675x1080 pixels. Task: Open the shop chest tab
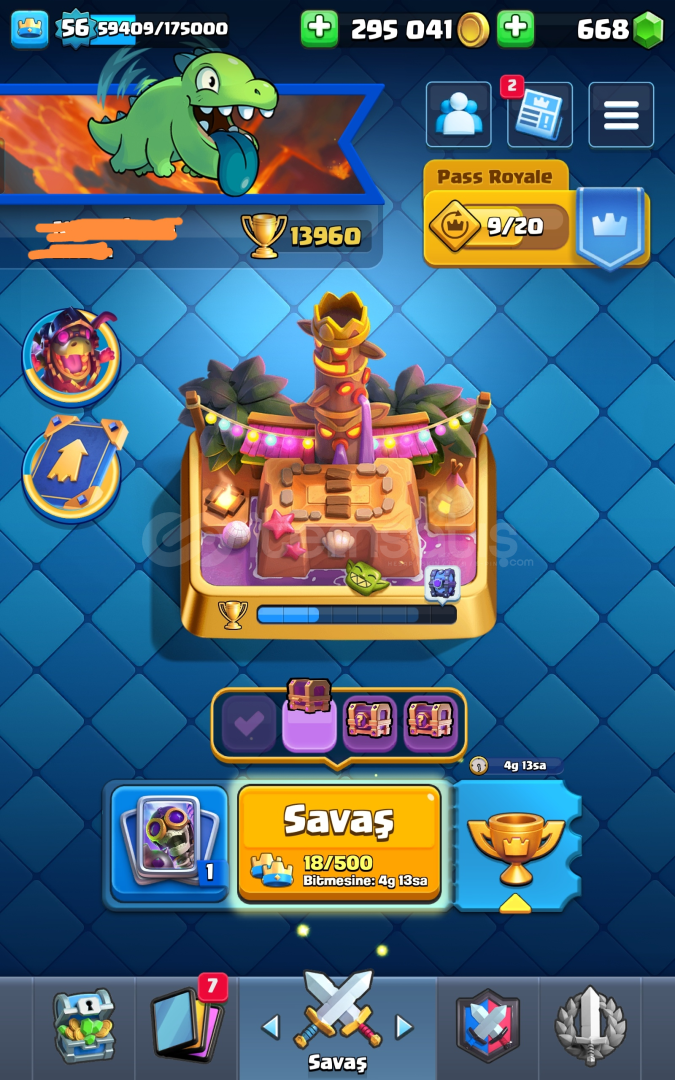pyautogui.click(x=84, y=1026)
